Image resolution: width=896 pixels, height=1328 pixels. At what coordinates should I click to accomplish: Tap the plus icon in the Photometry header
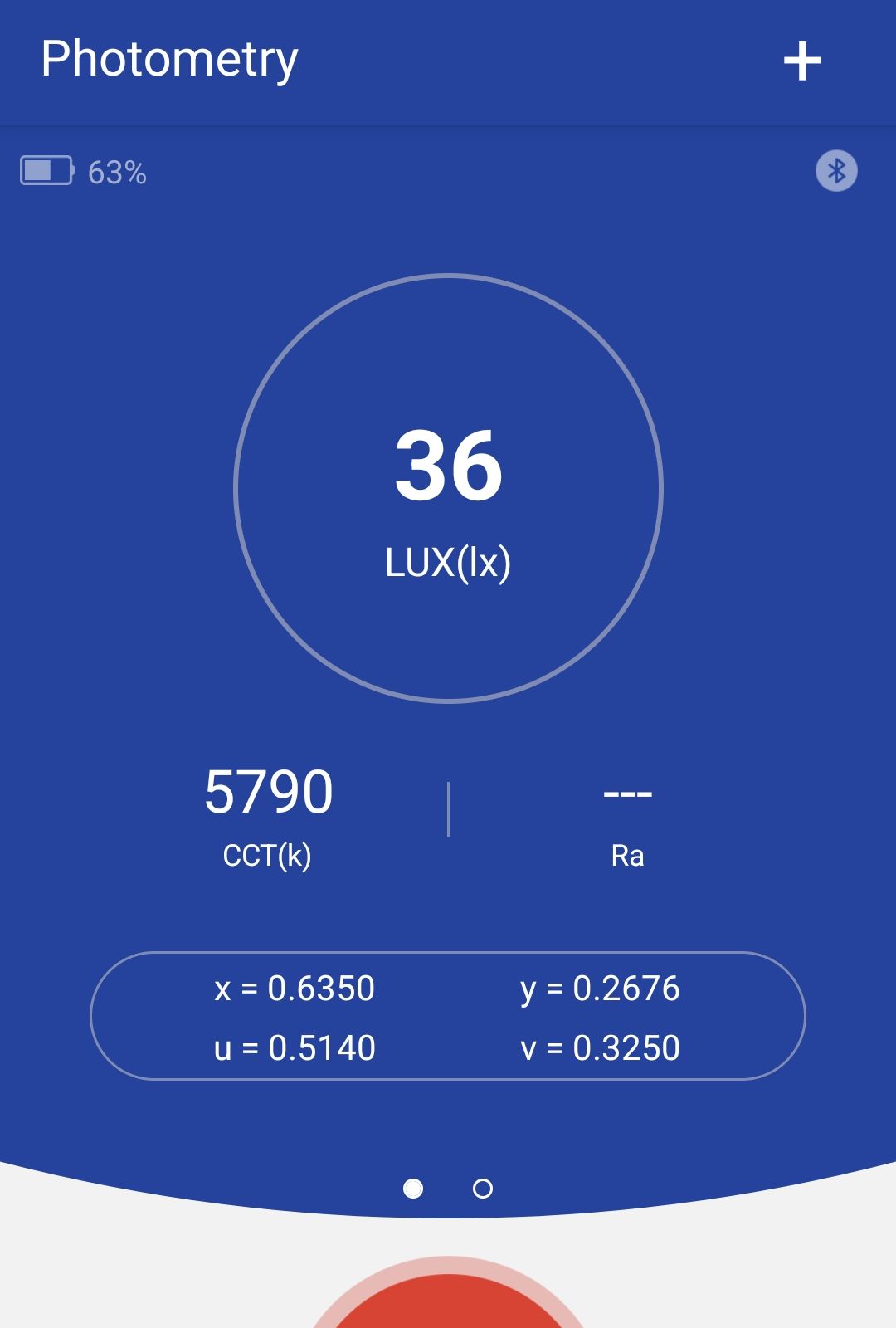point(801,61)
